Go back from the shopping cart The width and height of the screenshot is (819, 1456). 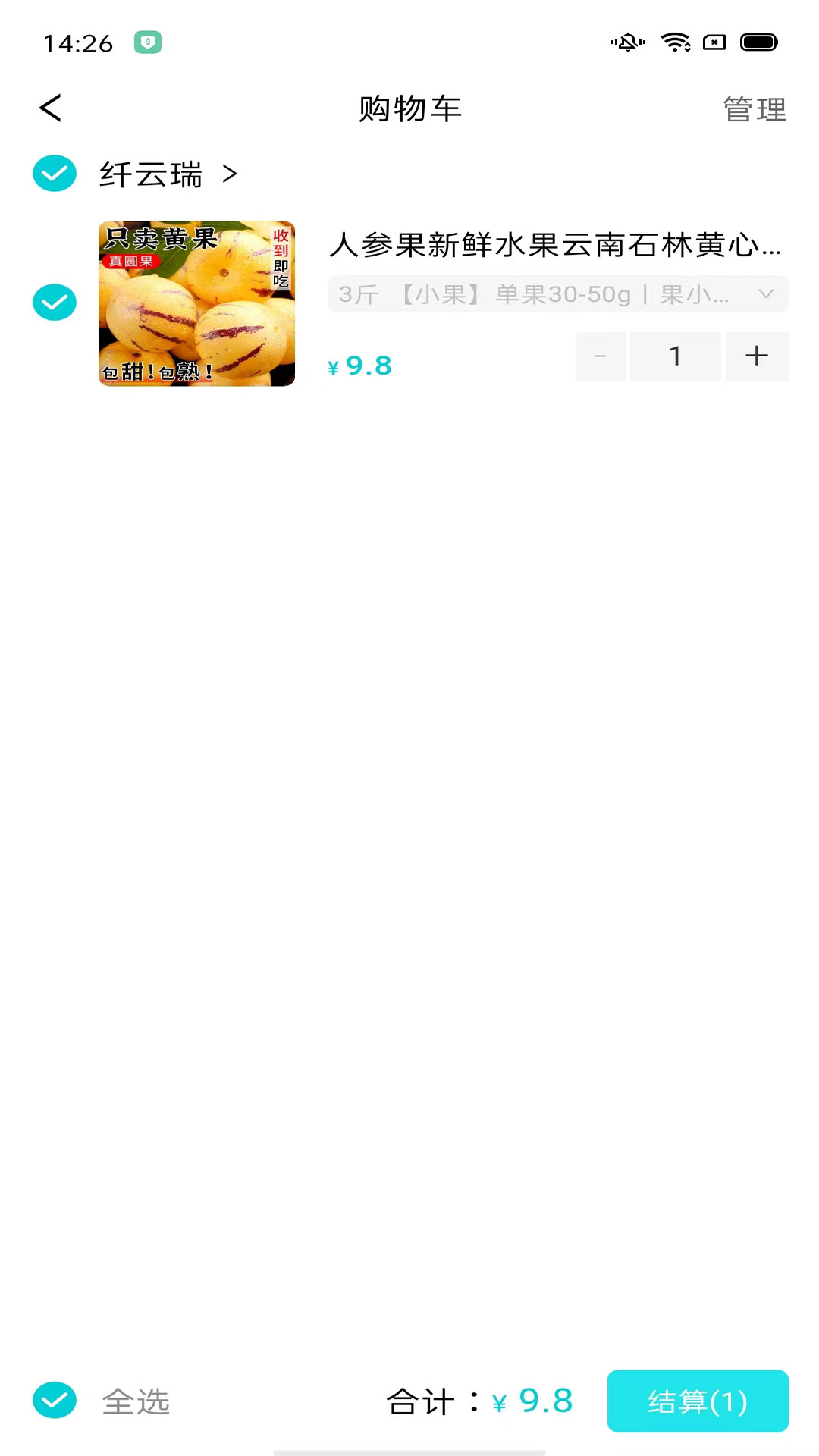(x=51, y=108)
